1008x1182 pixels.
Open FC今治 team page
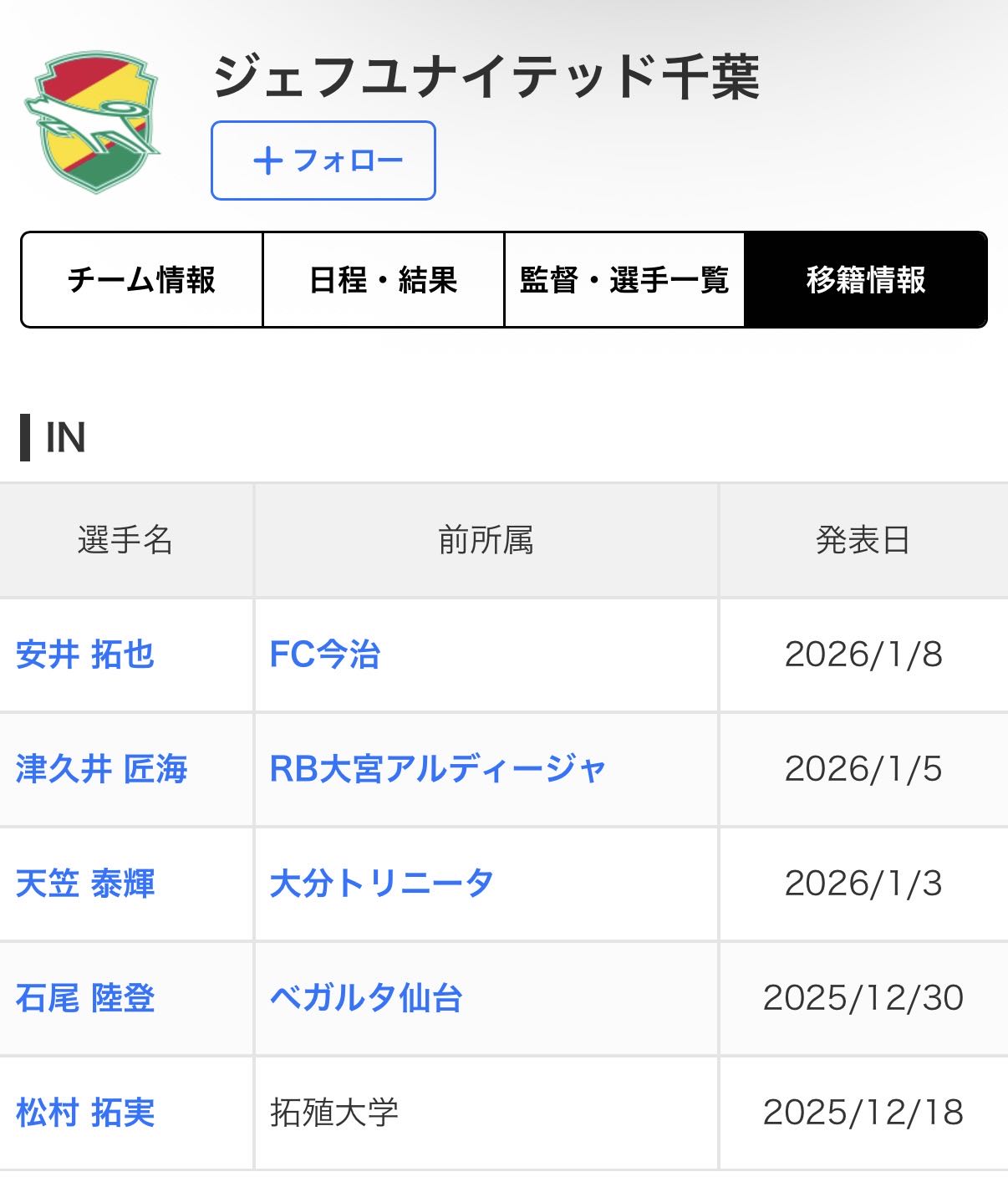coord(324,655)
